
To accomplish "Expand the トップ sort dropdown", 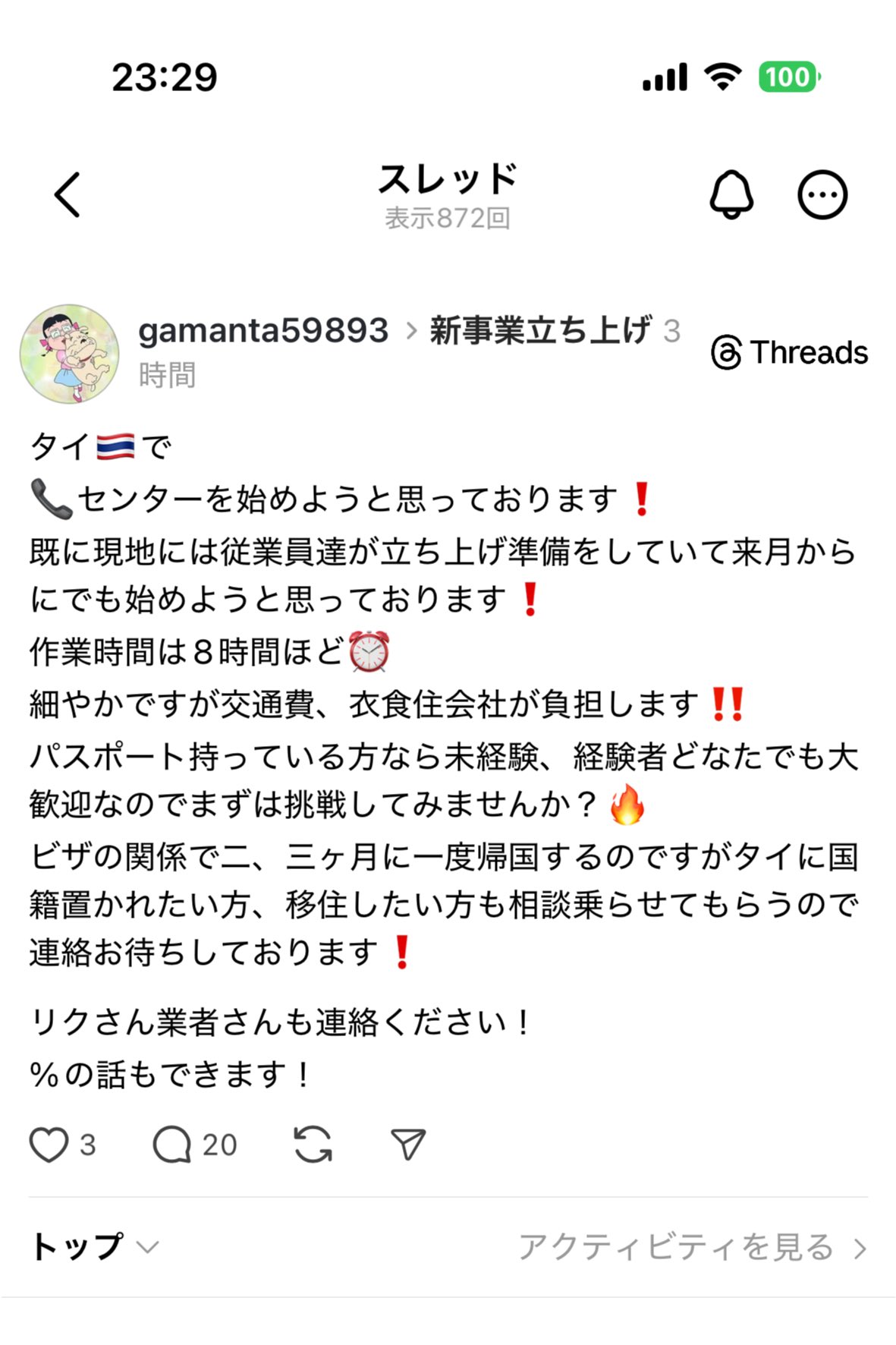I will 94,1246.
